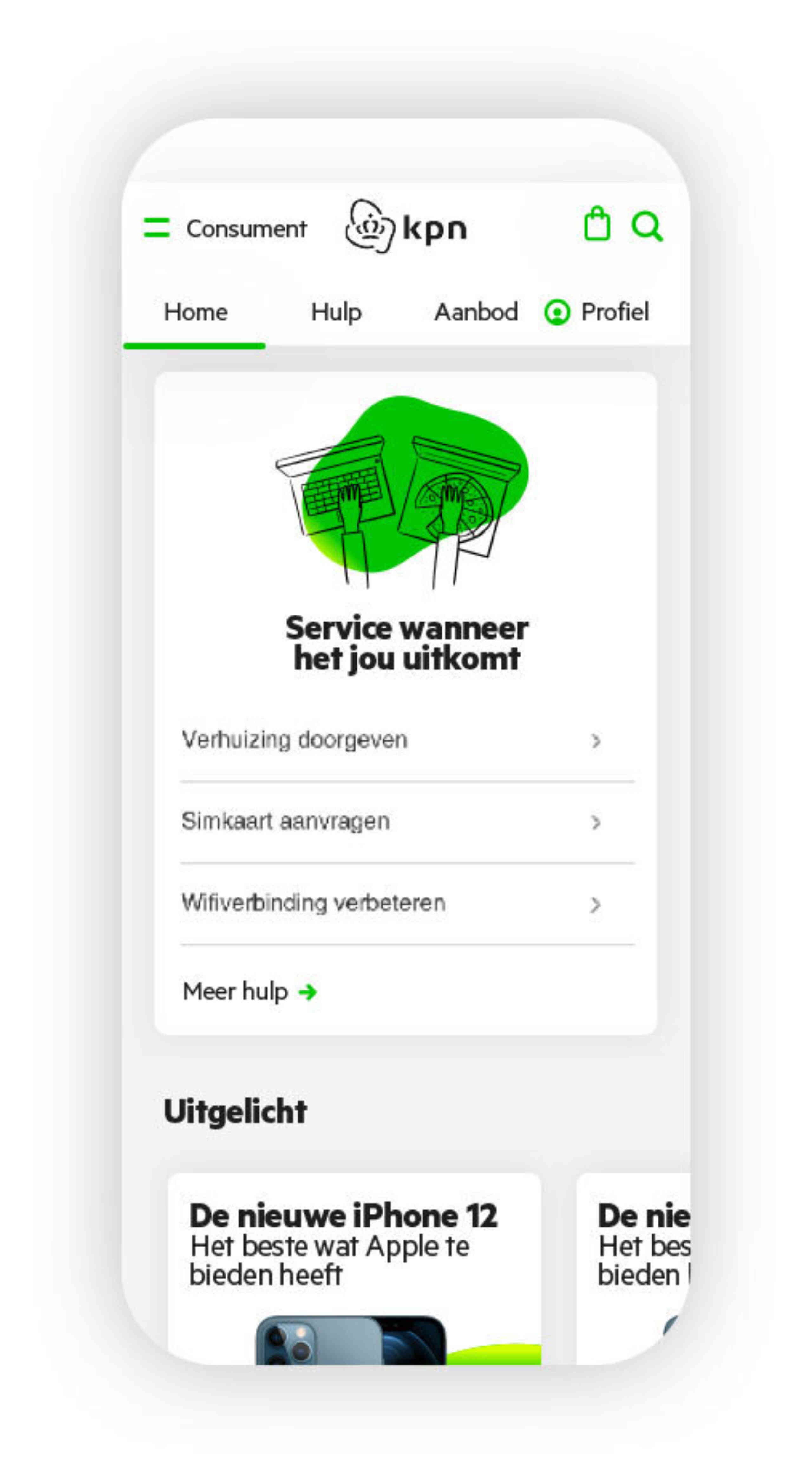This screenshot has width=812, height=1474.
Task: Switch to the Aanbod tab
Action: (476, 312)
